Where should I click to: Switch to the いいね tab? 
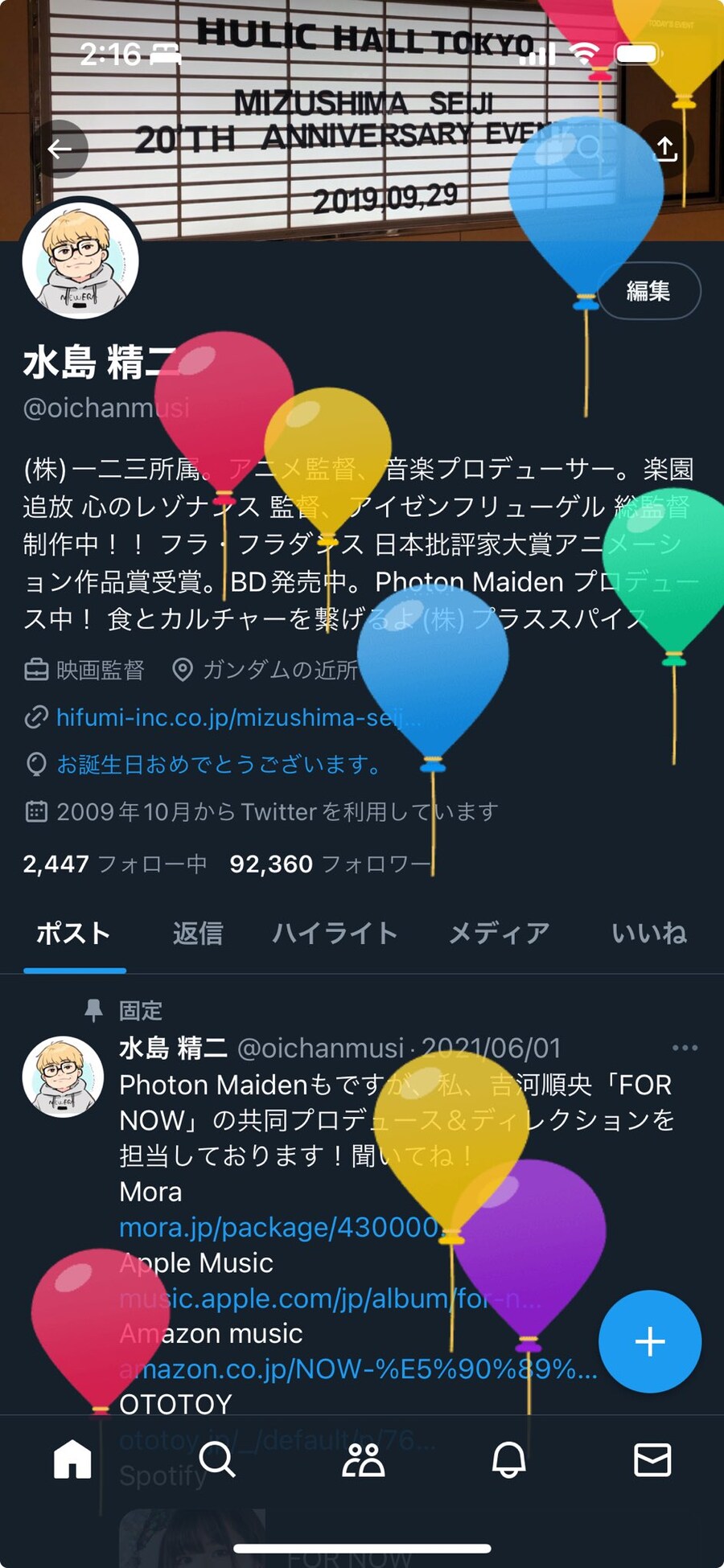click(x=648, y=933)
